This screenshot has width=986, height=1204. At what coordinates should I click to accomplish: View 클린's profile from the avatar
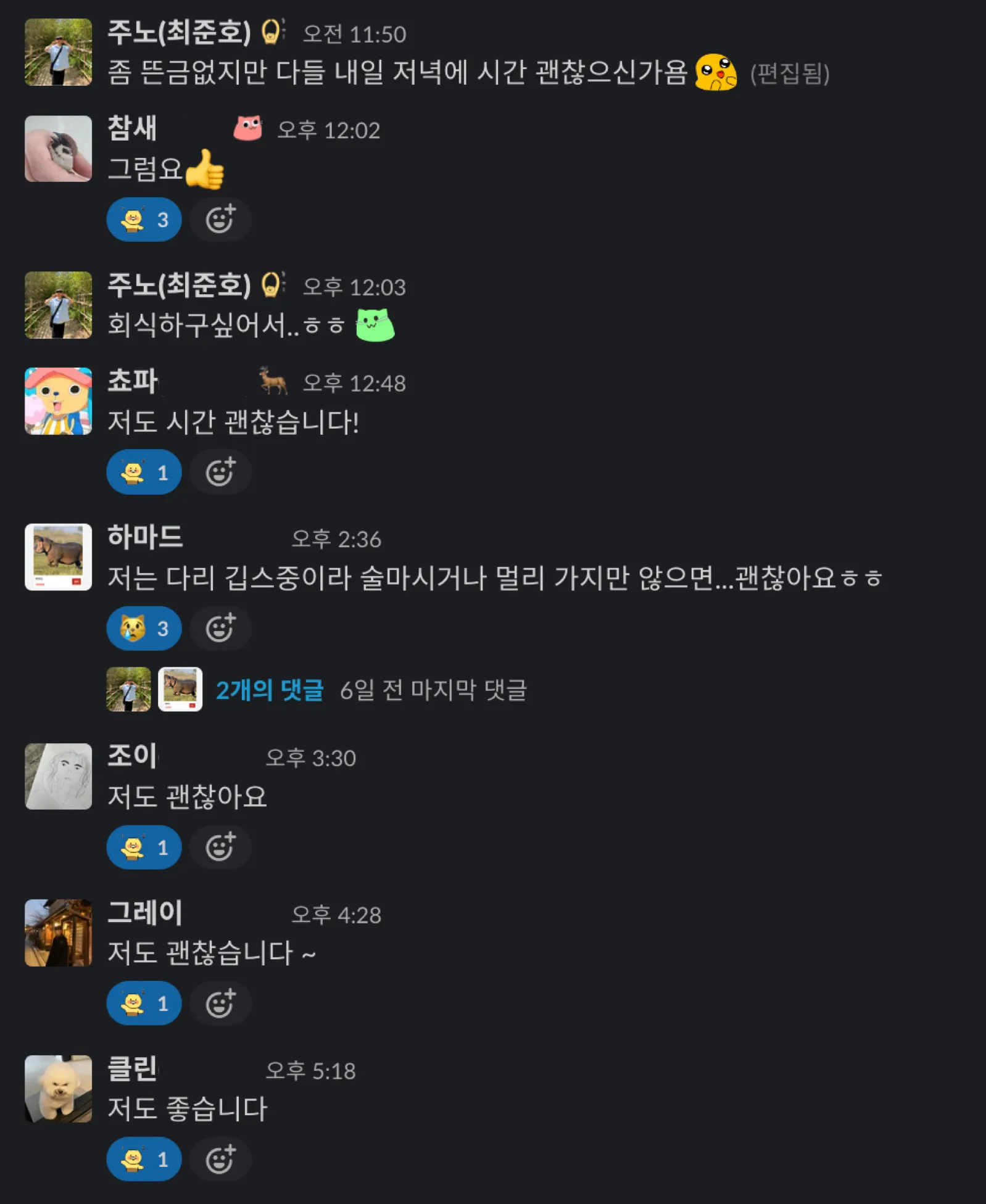[x=58, y=1089]
